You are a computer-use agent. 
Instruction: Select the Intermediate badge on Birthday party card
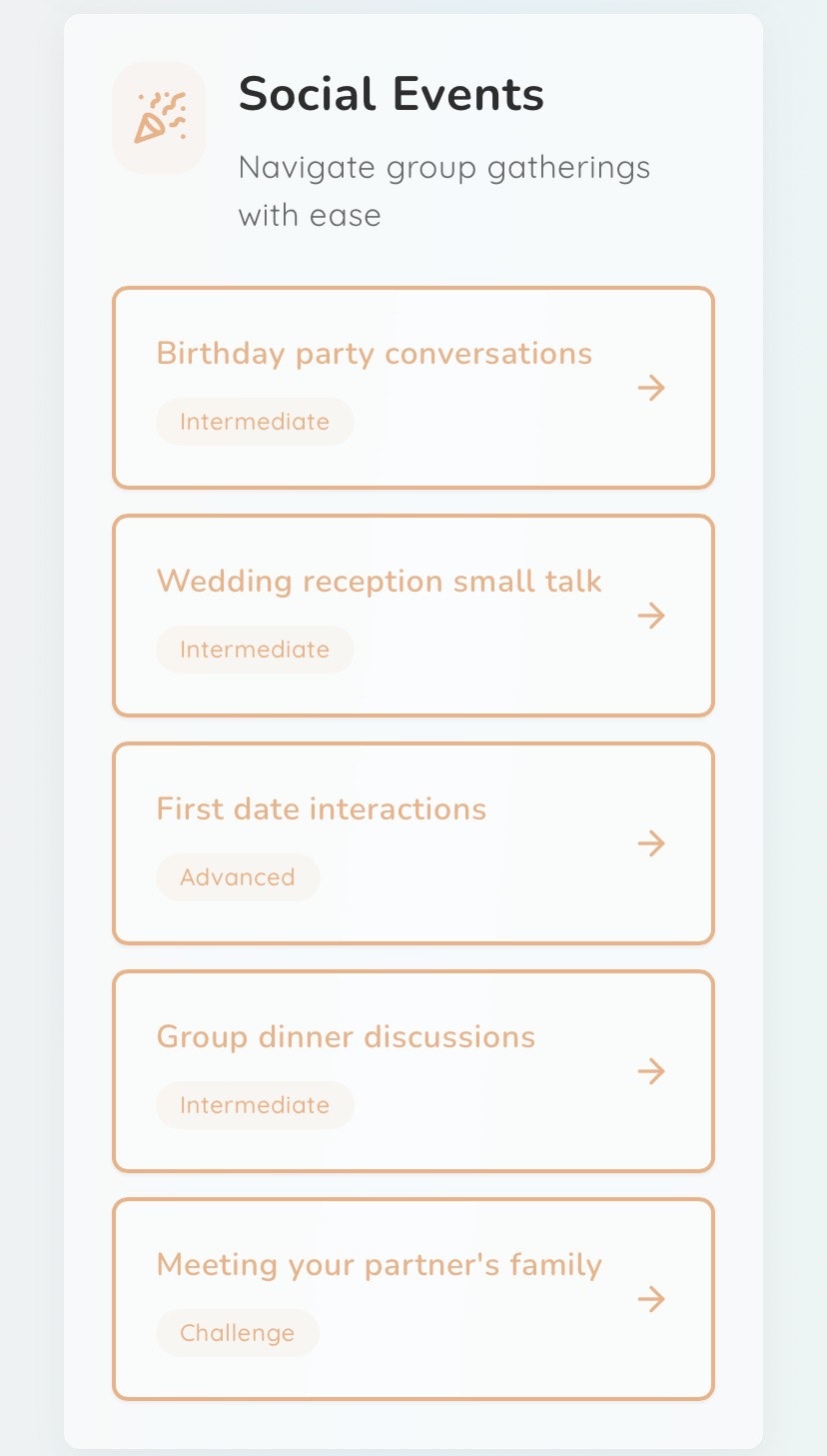coord(255,421)
